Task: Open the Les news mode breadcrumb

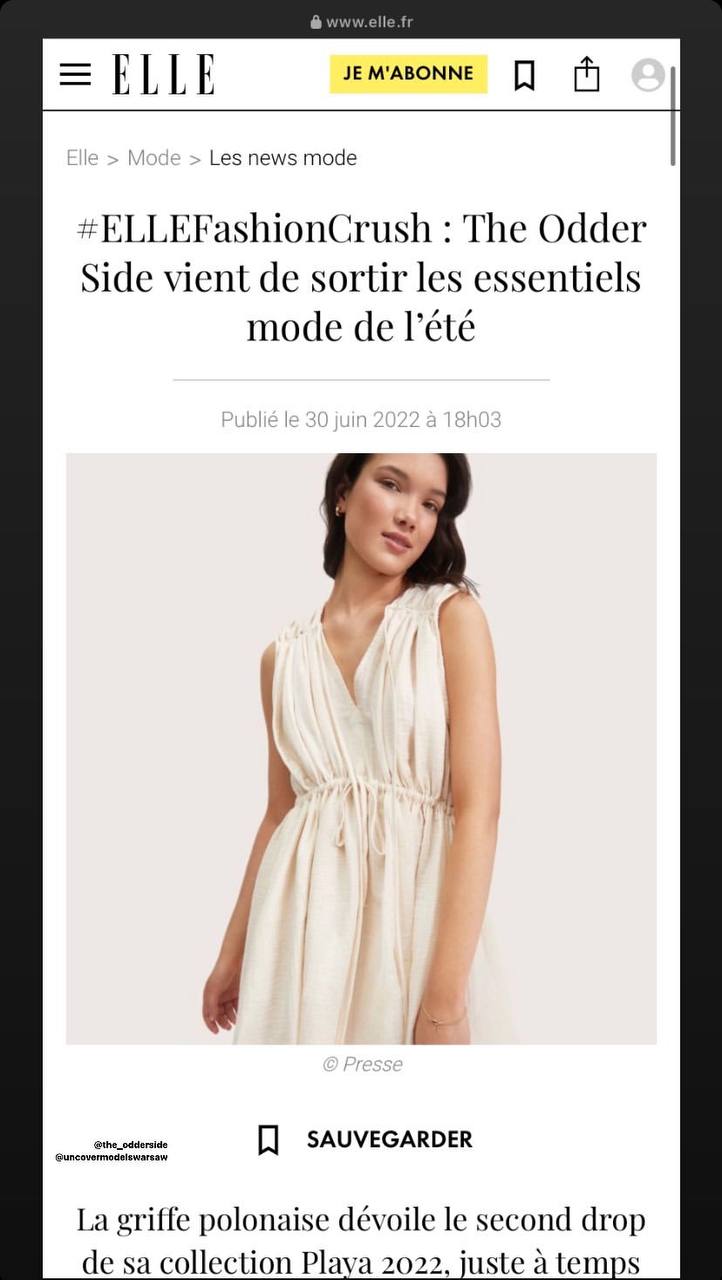Action: (x=283, y=158)
